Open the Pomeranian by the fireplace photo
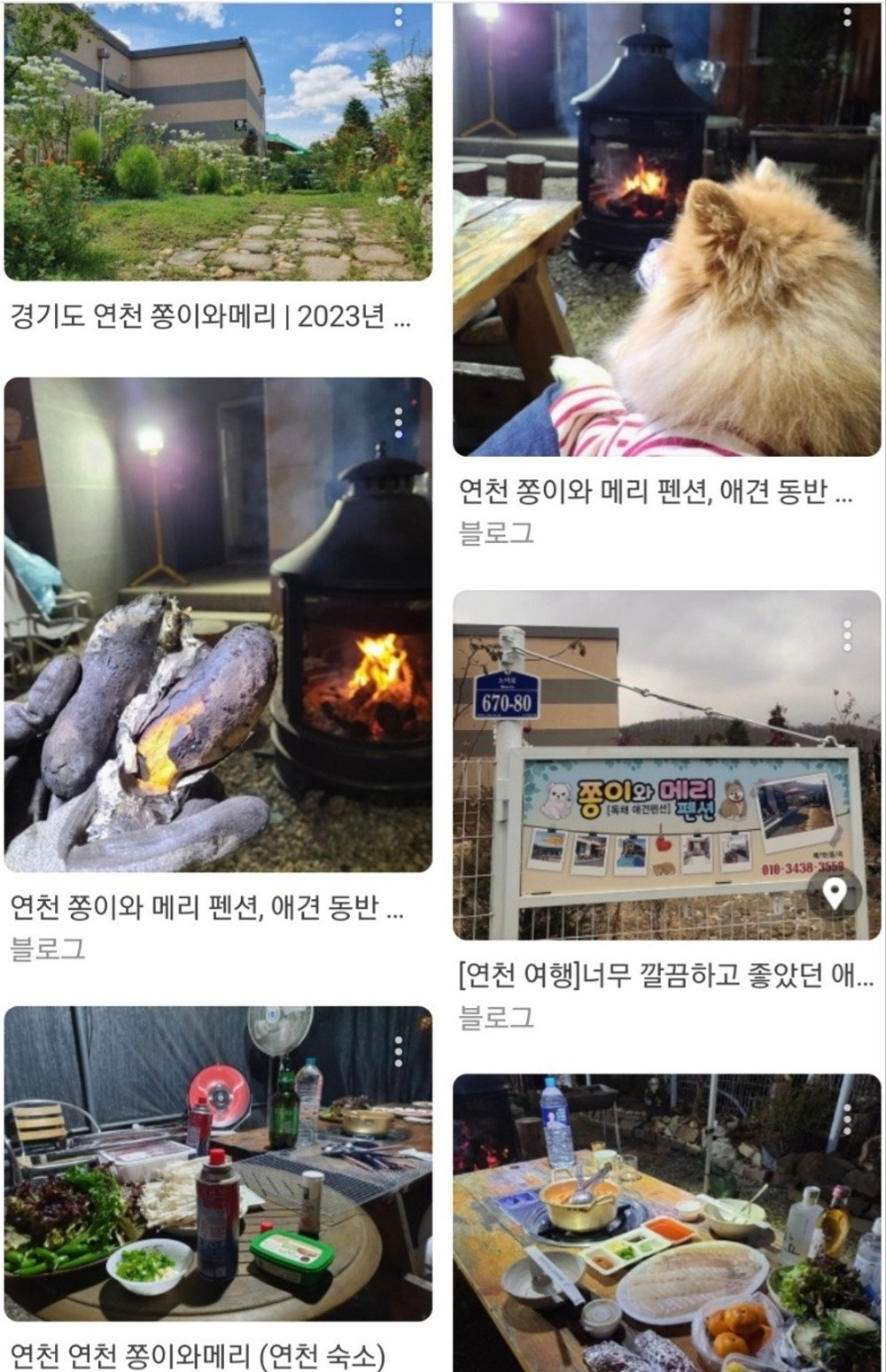Viewport: 886px width, 1372px height. pos(666,230)
